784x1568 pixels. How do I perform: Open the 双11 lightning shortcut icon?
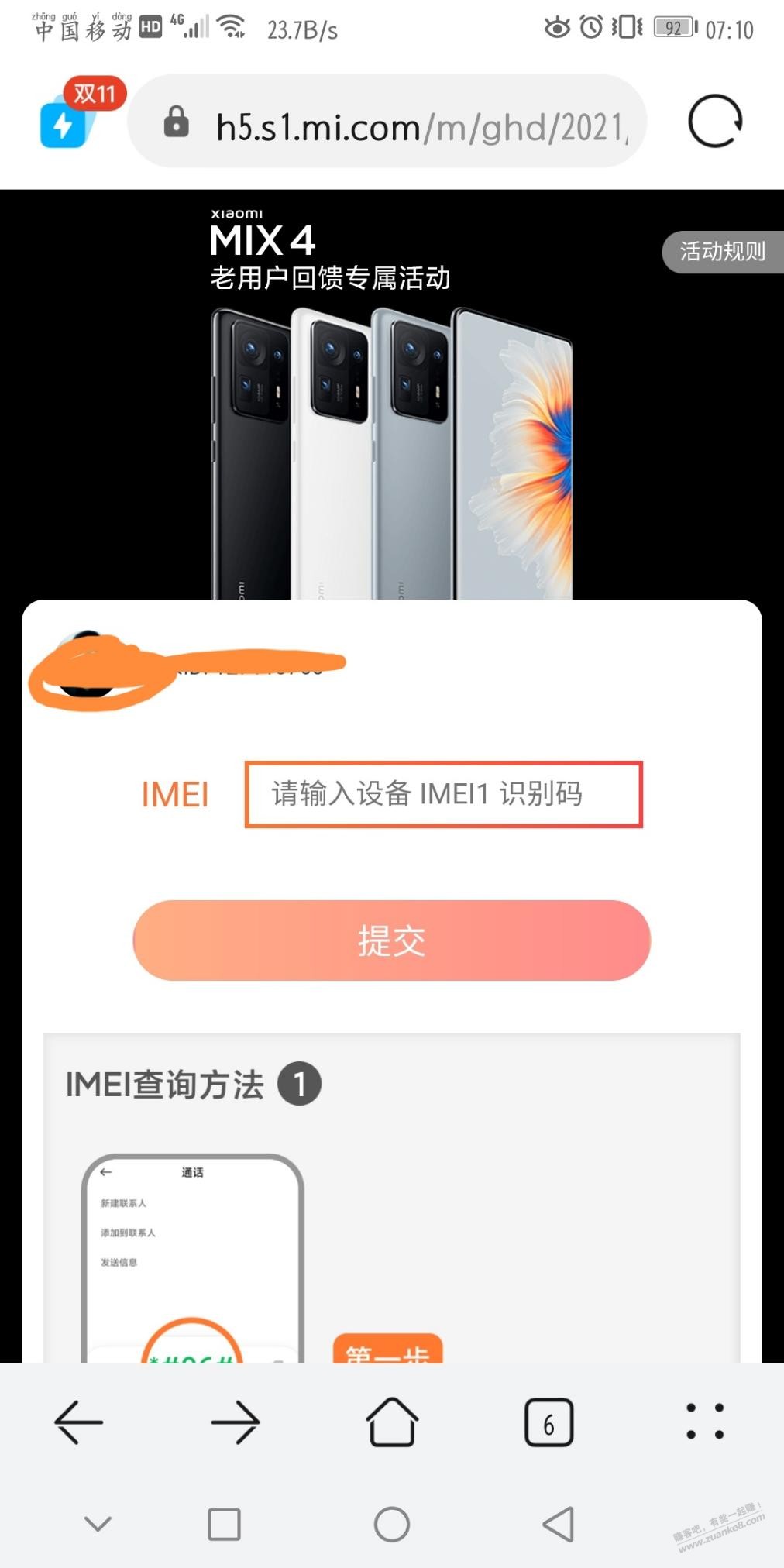[x=70, y=120]
